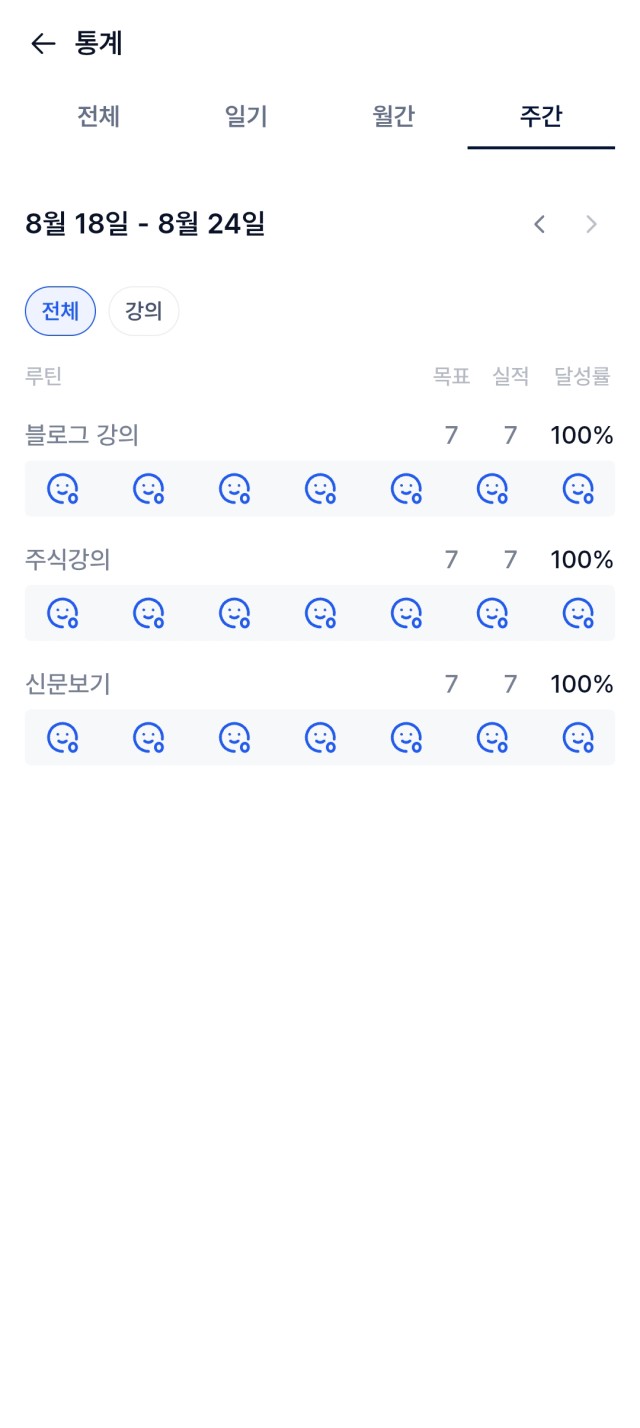Select the 전체 filter chip
The image size is (640, 1428).
60,311
